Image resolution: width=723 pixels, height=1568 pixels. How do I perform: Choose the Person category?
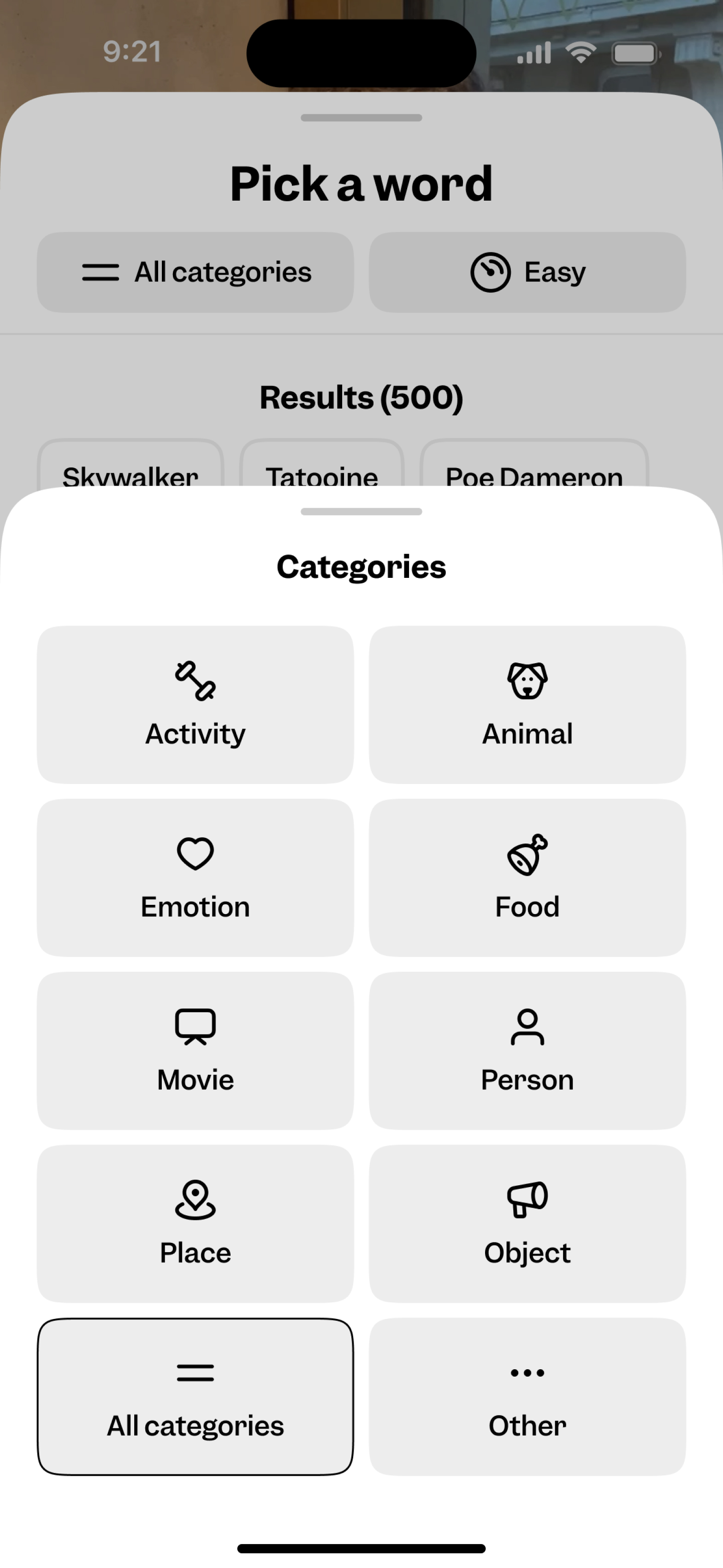click(527, 1050)
